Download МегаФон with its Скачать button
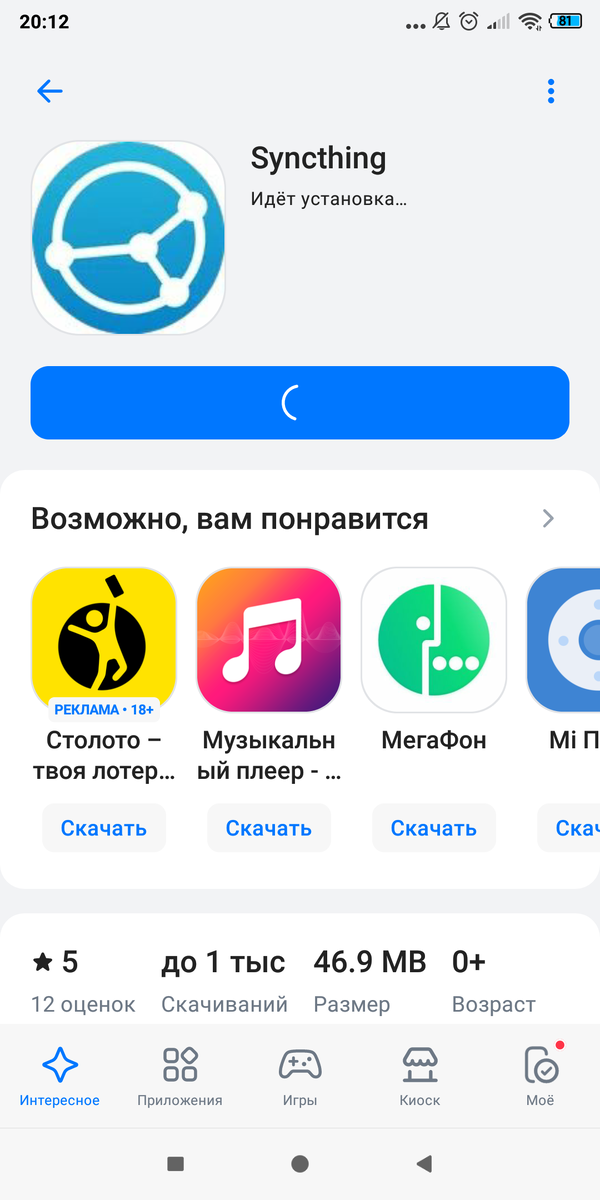The image size is (600, 1200). click(x=434, y=828)
